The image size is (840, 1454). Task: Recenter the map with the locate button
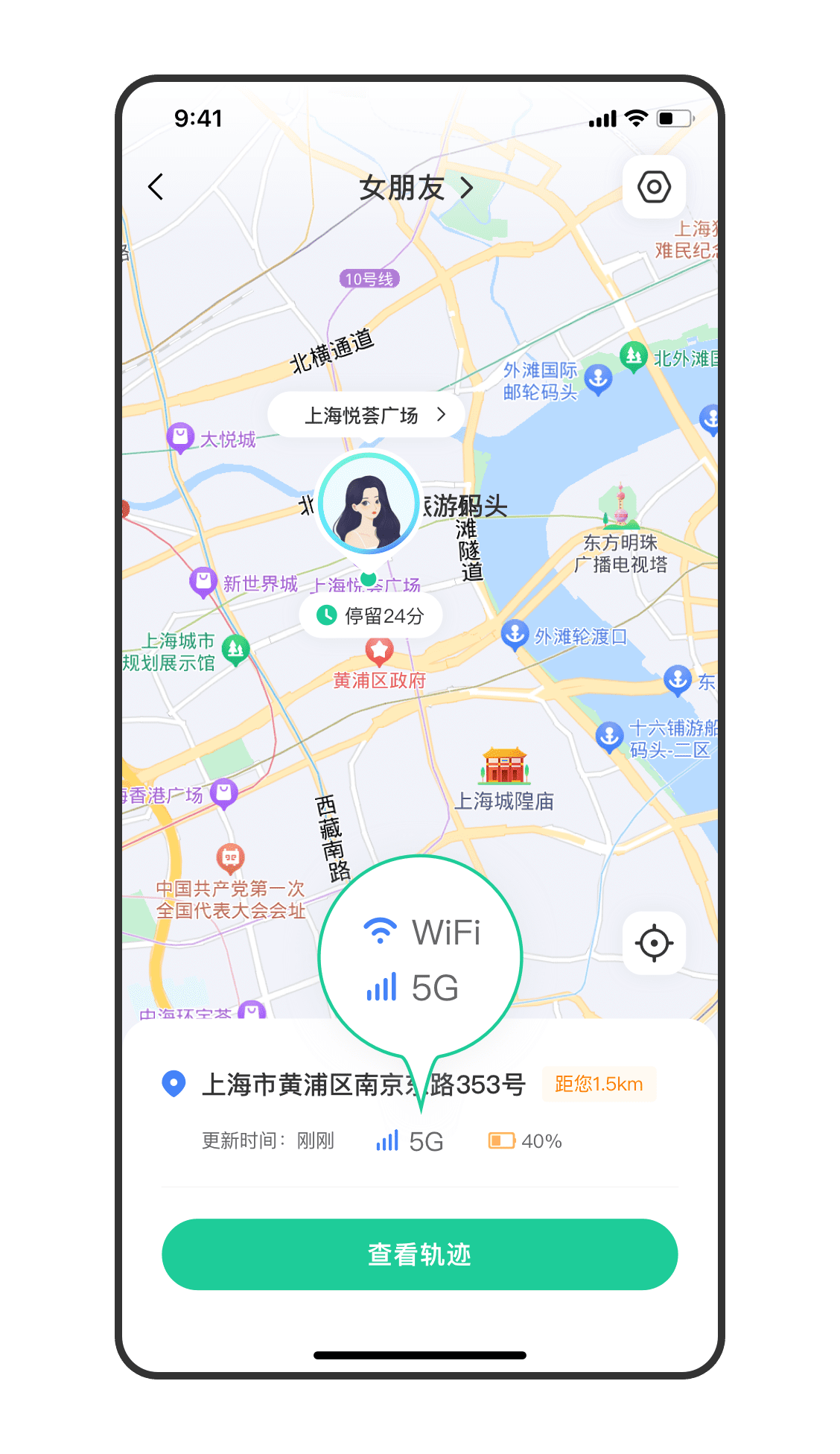tap(654, 943)
